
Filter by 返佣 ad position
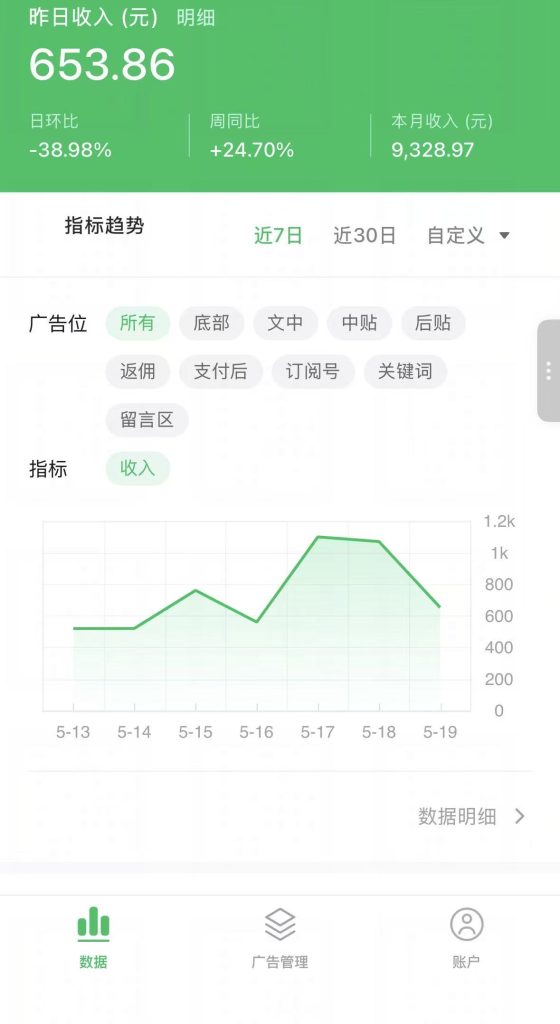click(x=138, y=372)
